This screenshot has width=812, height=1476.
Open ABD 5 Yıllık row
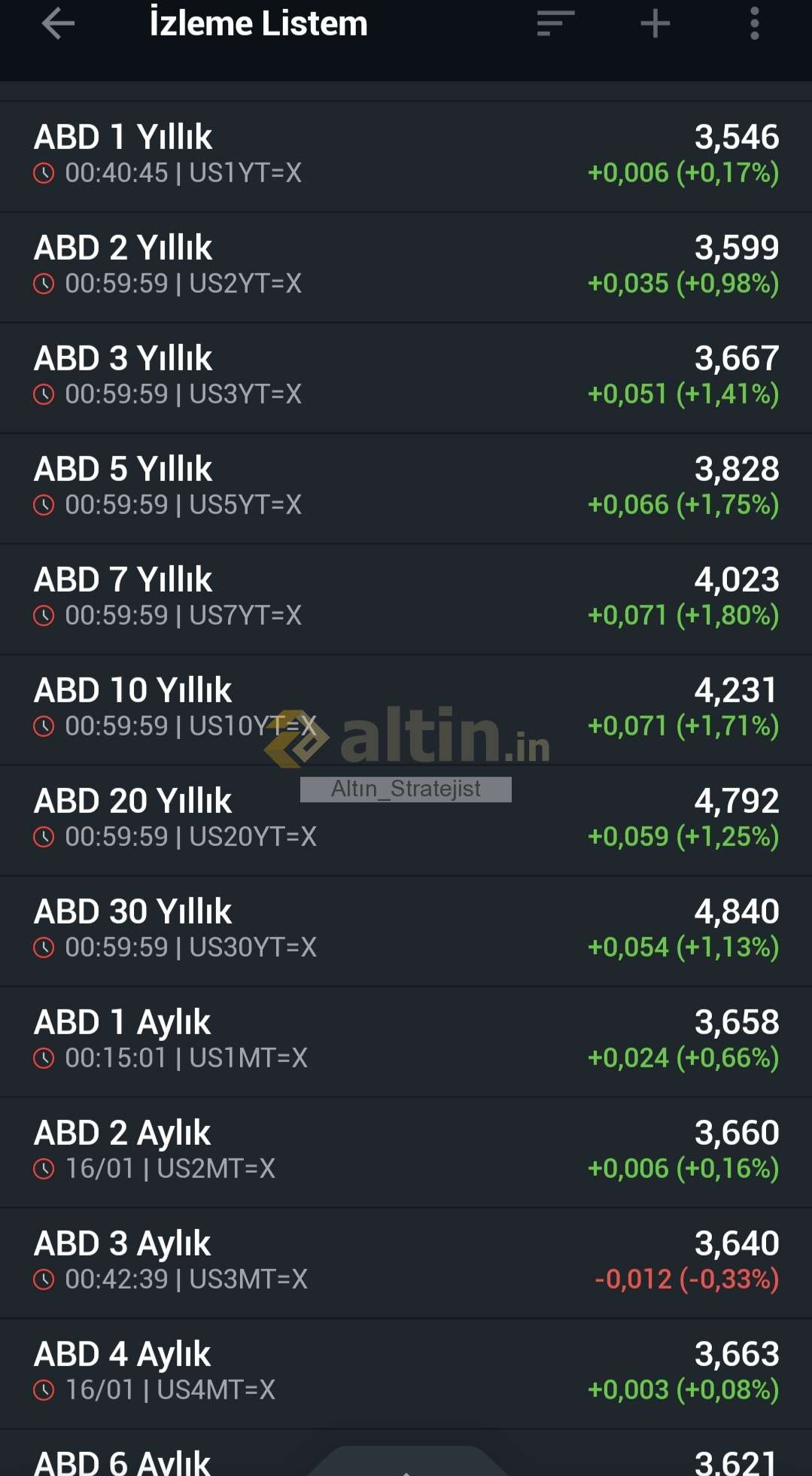point(406,487)
